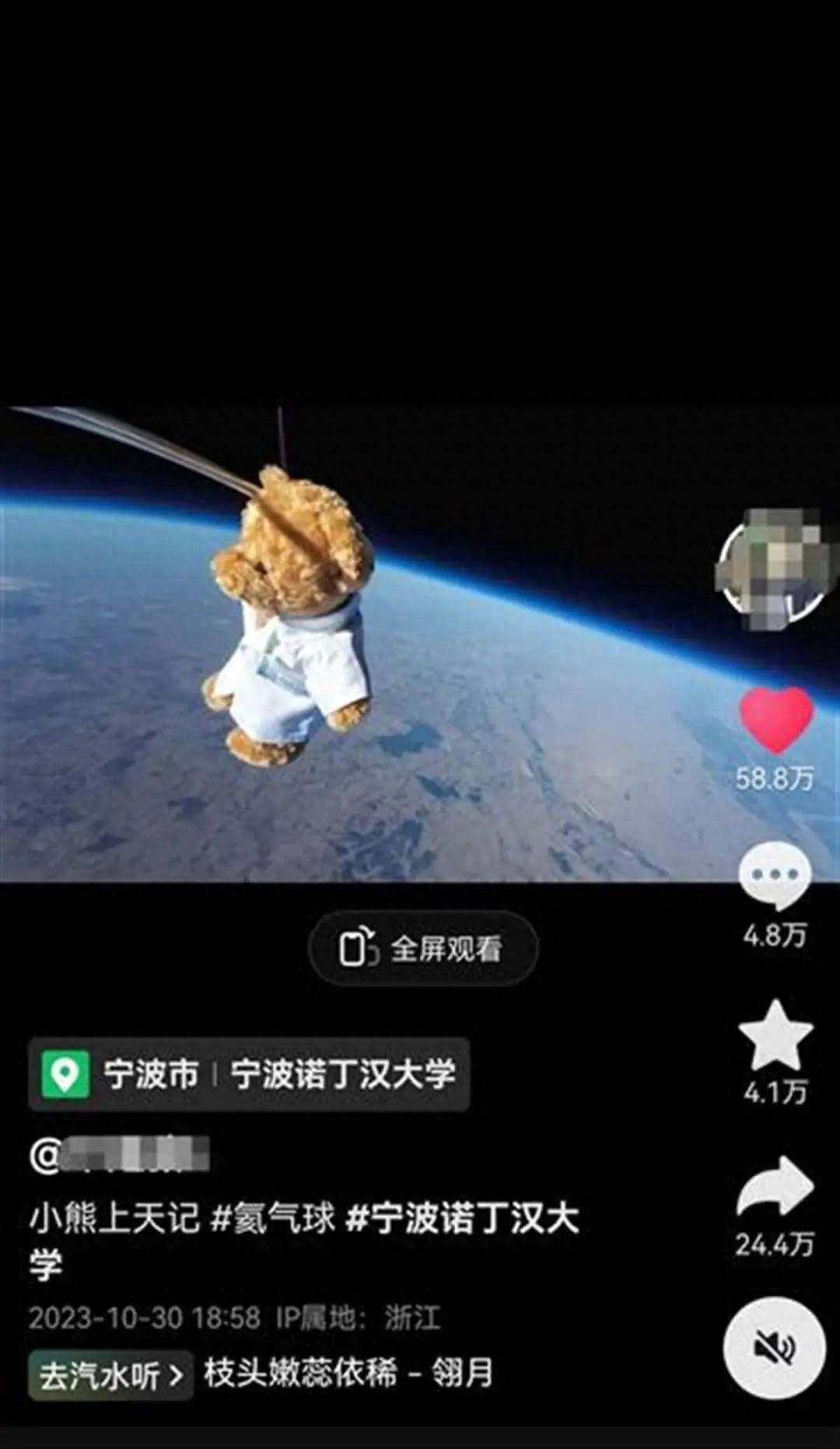Open the creator's @ username
This screenshot has width=840, height=1449.
click(120, 1155)
